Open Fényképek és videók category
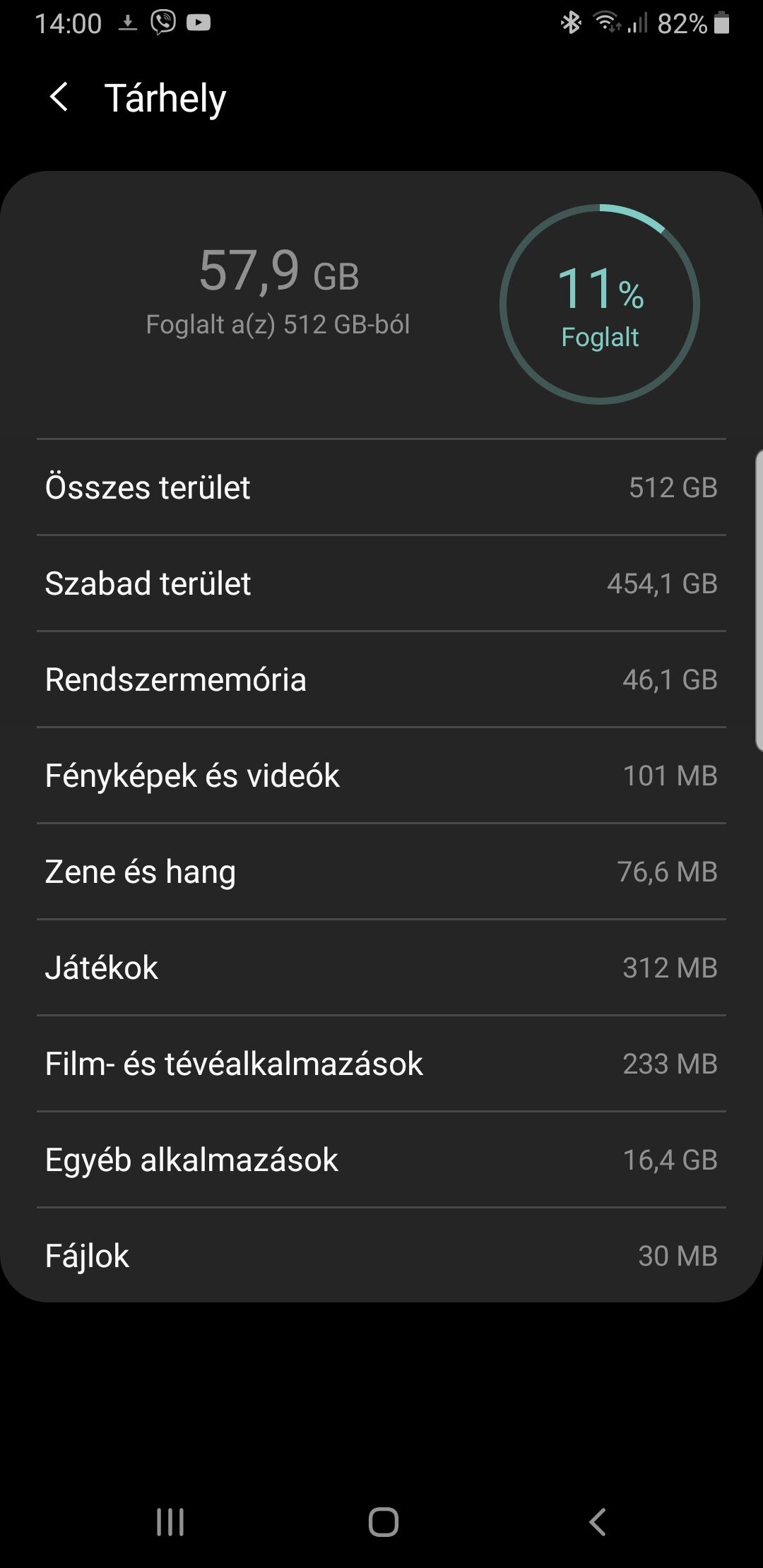Image resolution: width=763 pixels, height=1568 pixels. pyautogui.click(x=381, y=776)
